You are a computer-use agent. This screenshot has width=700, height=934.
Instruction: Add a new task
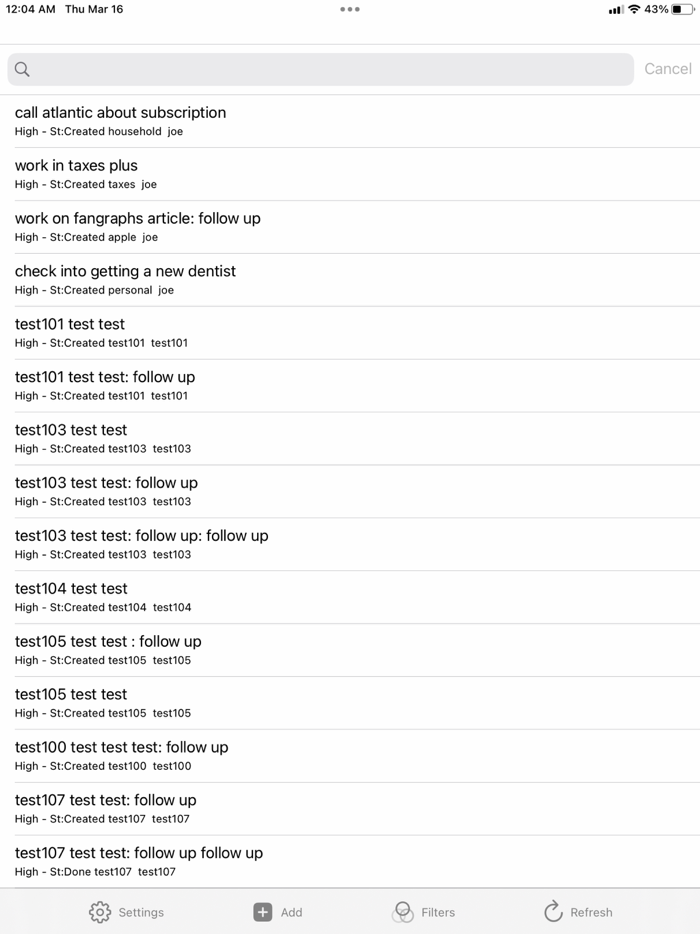277,912
